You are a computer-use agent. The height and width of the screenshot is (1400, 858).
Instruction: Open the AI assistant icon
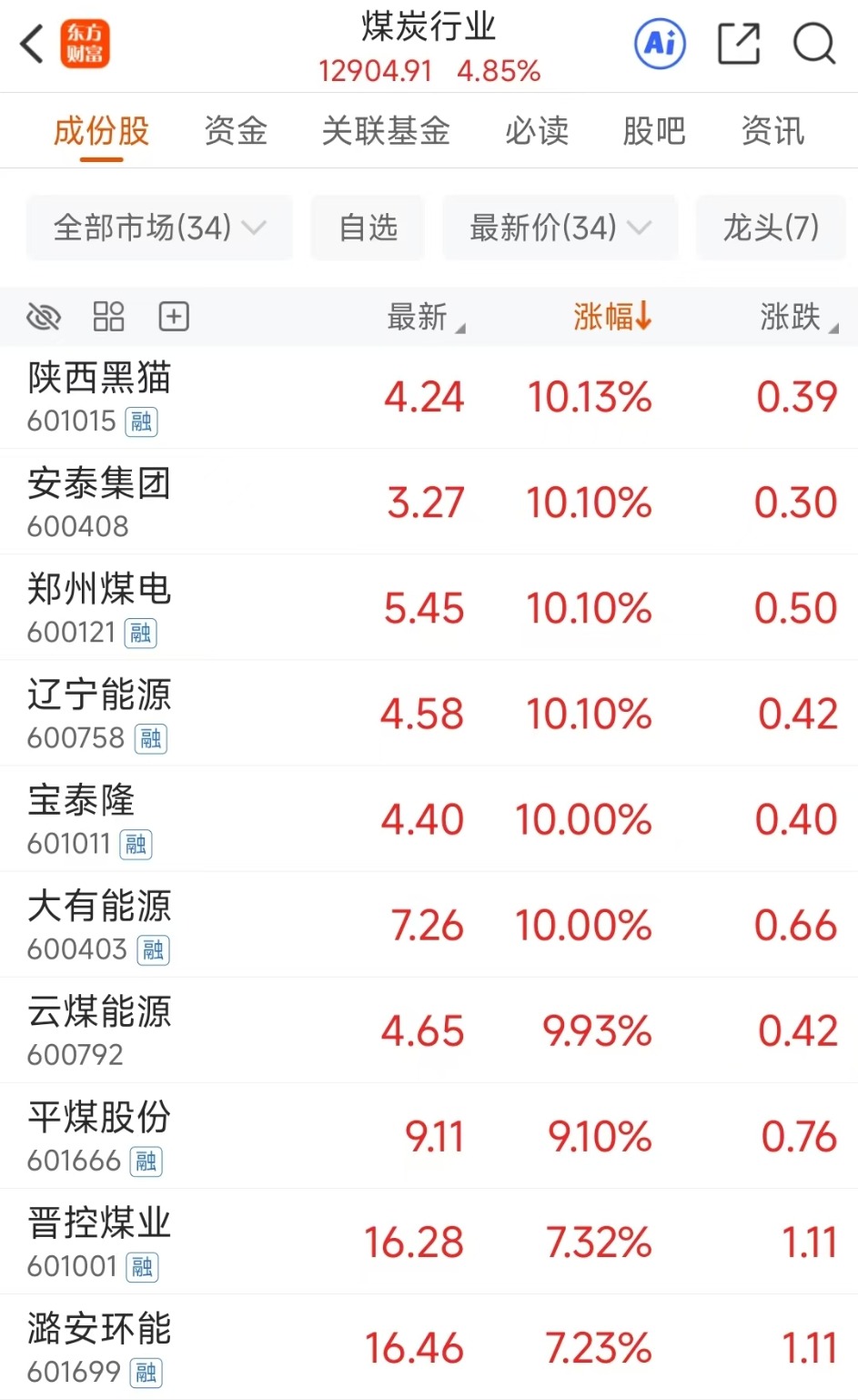660,44
